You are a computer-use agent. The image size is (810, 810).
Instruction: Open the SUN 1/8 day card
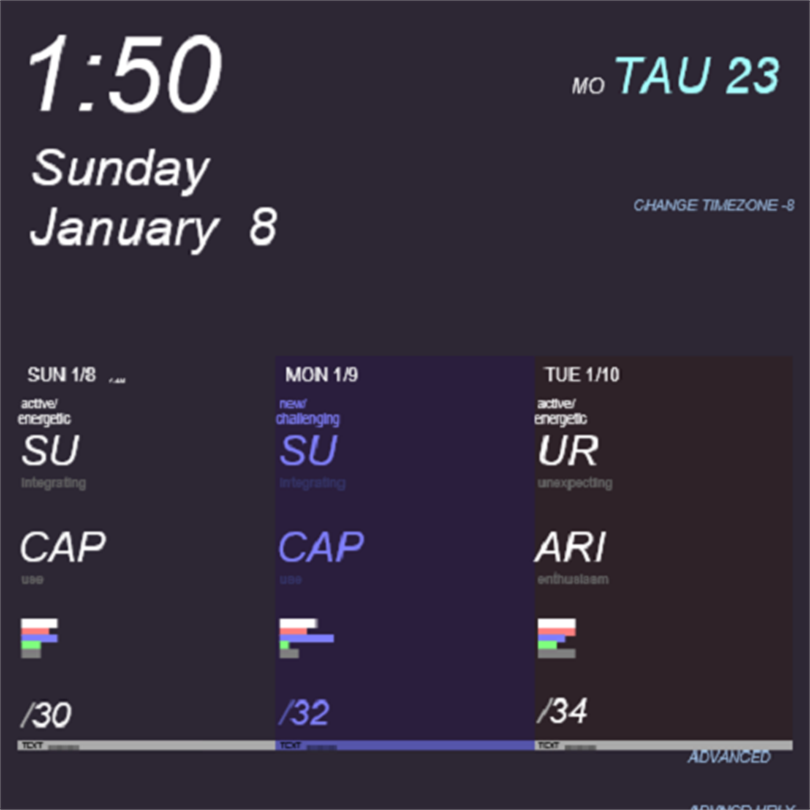(x=145, y=550)
